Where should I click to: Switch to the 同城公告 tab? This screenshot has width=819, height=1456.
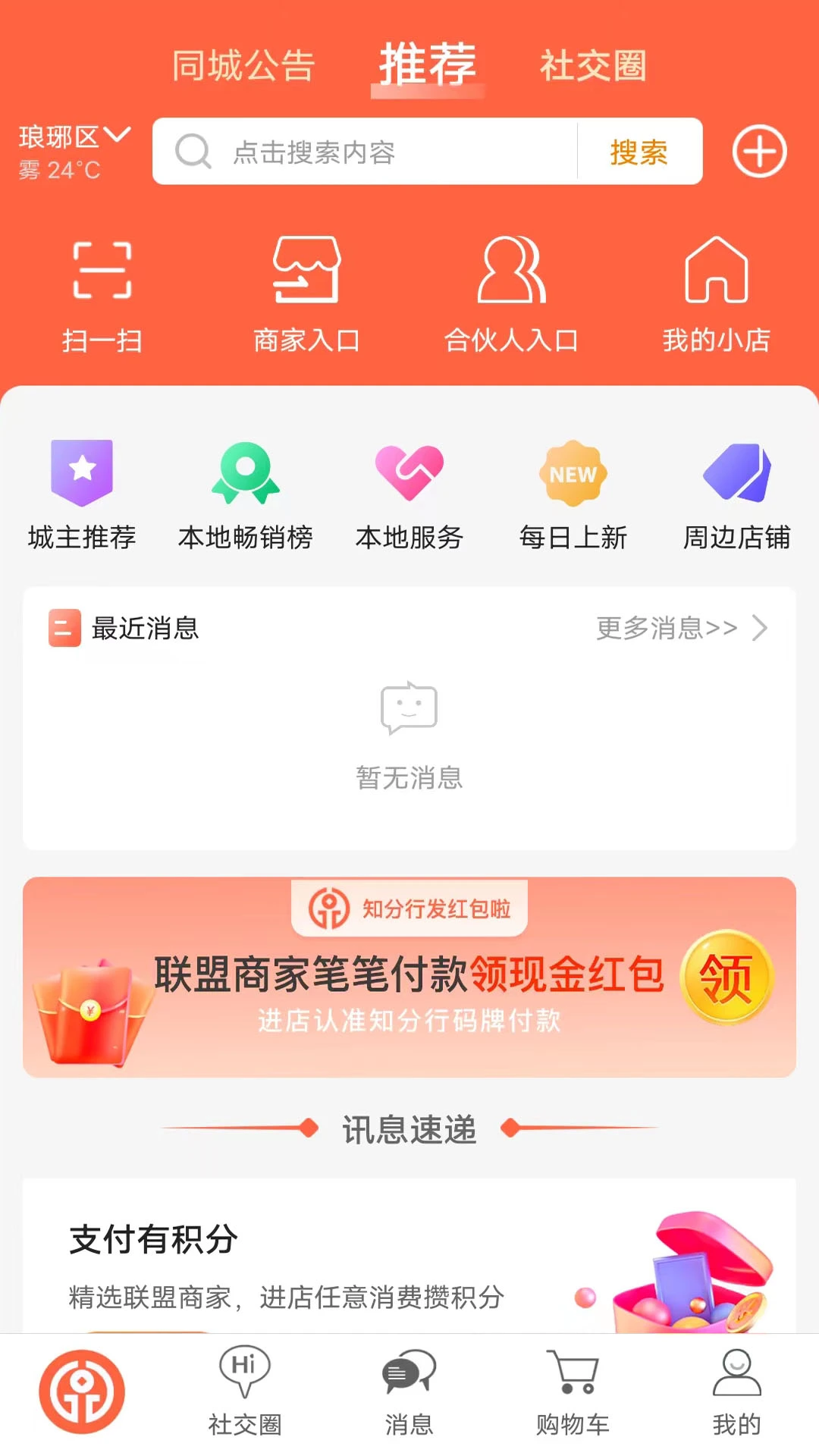[243, 68]
